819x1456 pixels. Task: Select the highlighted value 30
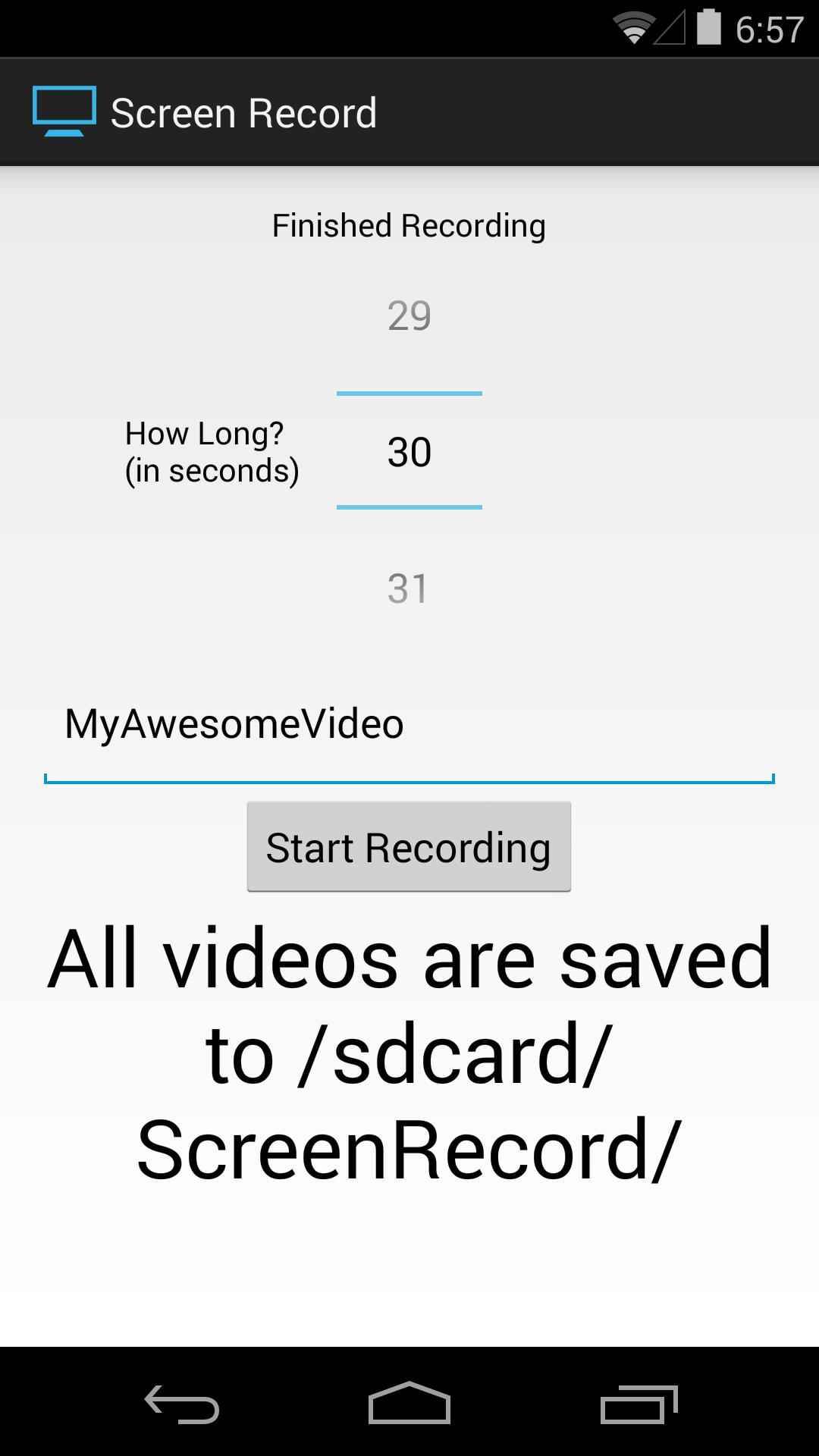click(409, 452)
